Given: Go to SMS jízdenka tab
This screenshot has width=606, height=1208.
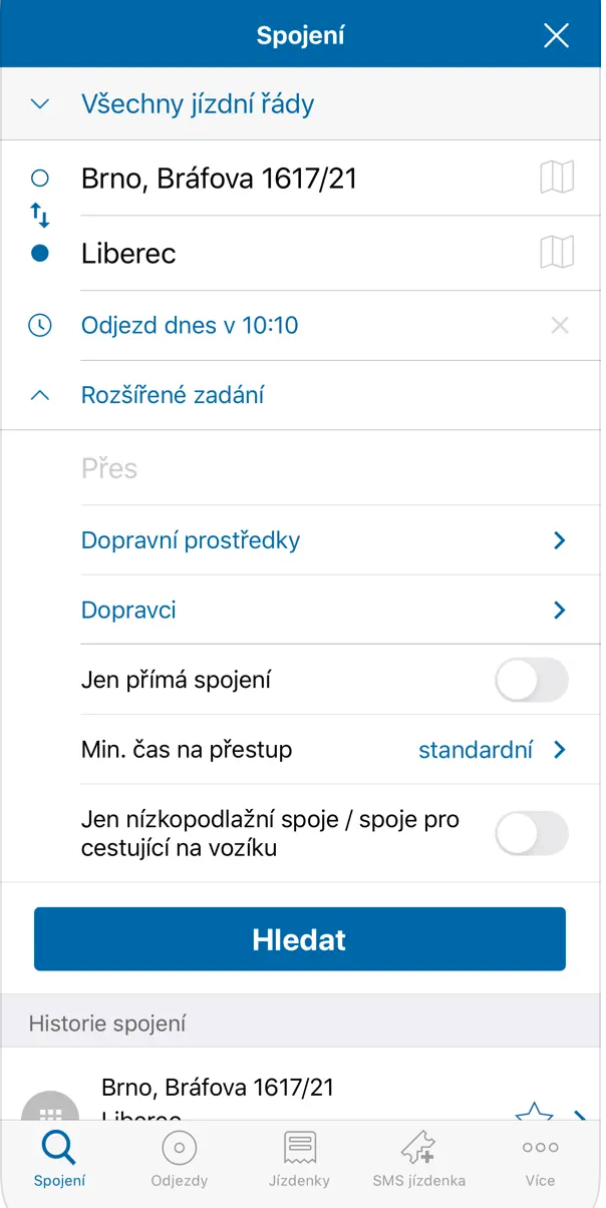Looking at the screenshot, I should [418, 1159].
